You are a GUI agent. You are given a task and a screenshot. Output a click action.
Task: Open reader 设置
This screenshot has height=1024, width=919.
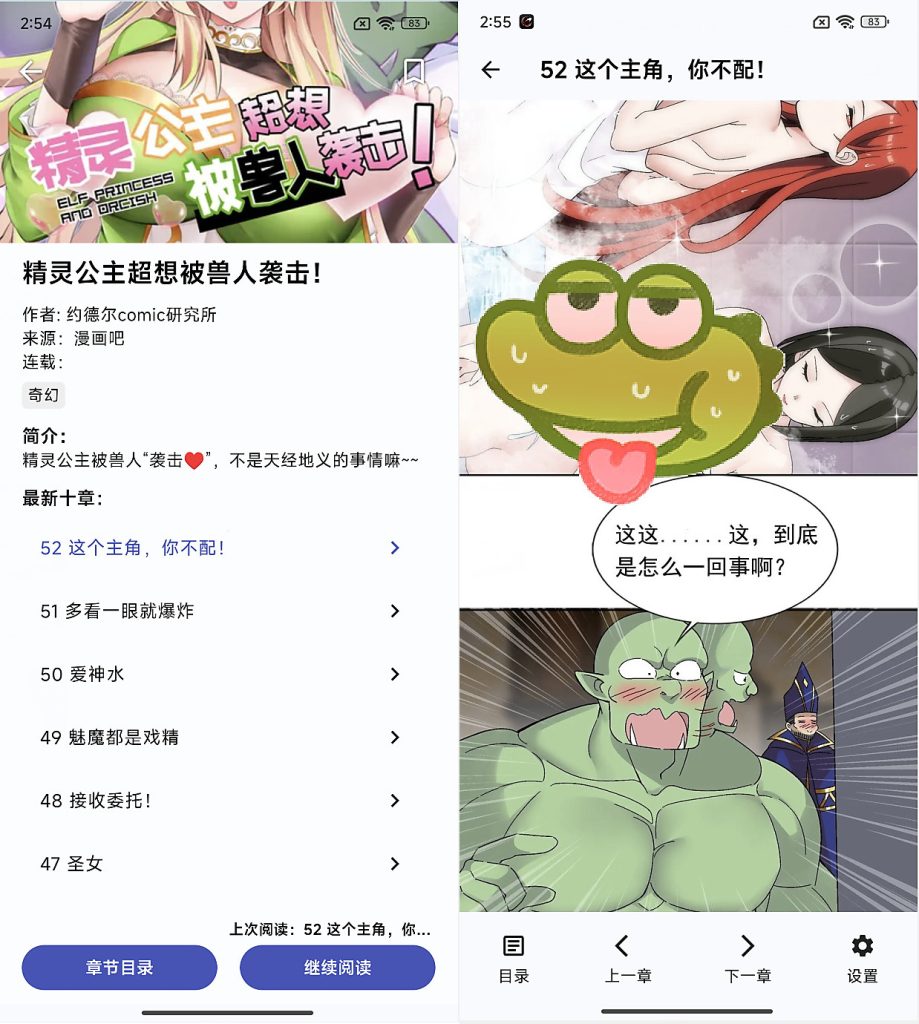pyautogui.click(x=862, y=959)
